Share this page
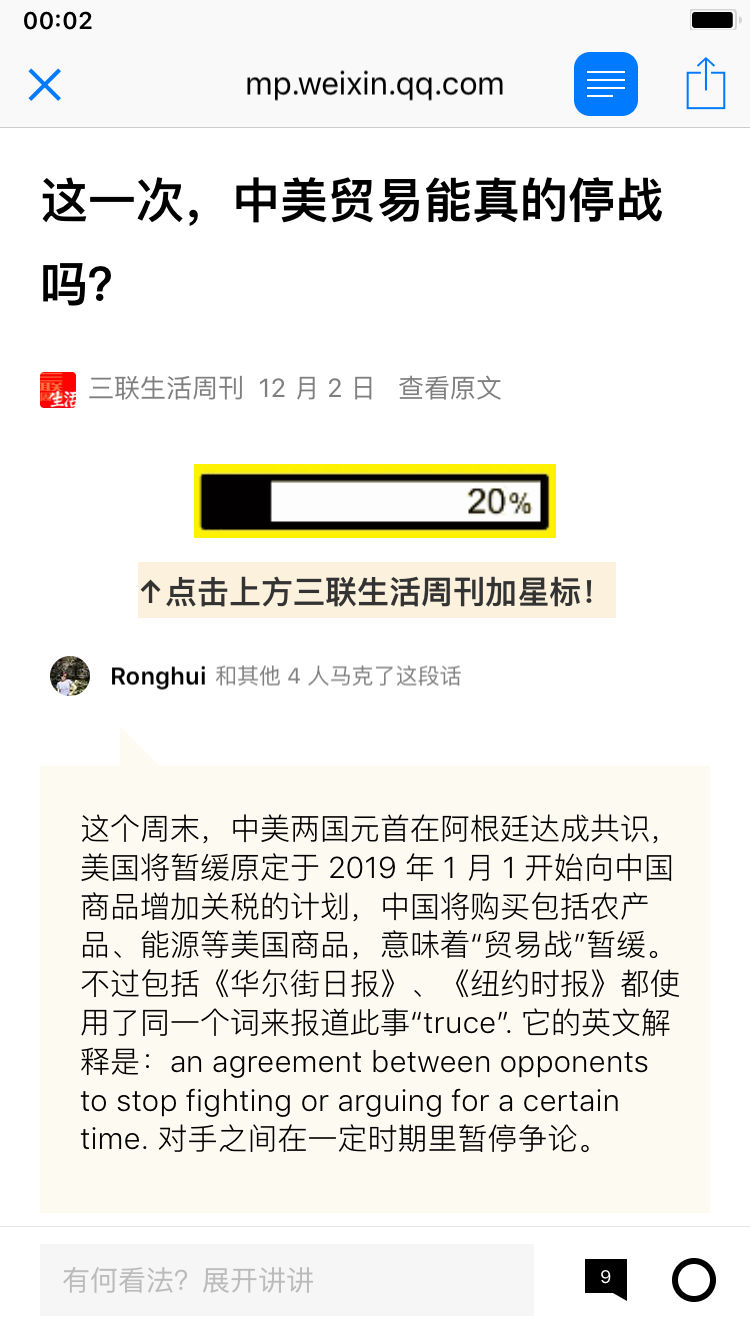The height and width of the screenshot is (1334, 750). [x=706, y=83]
